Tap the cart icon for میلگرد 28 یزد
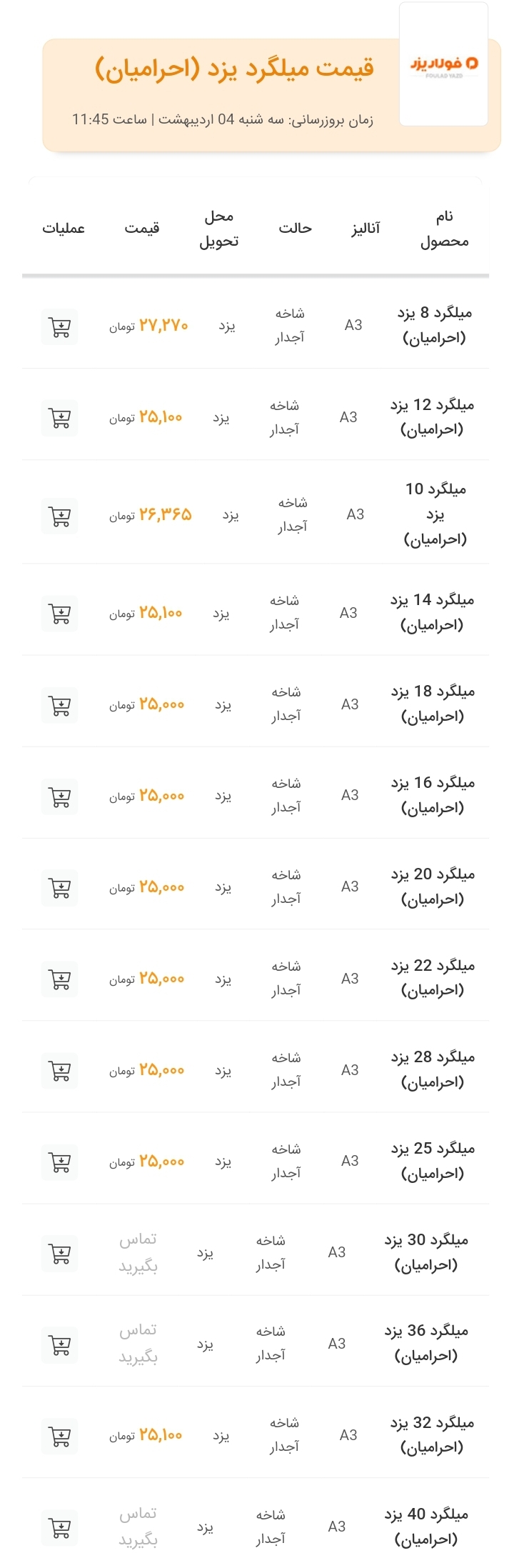Image resolution: width=514 pixels, height=1568 pixels. point(60,1071)
